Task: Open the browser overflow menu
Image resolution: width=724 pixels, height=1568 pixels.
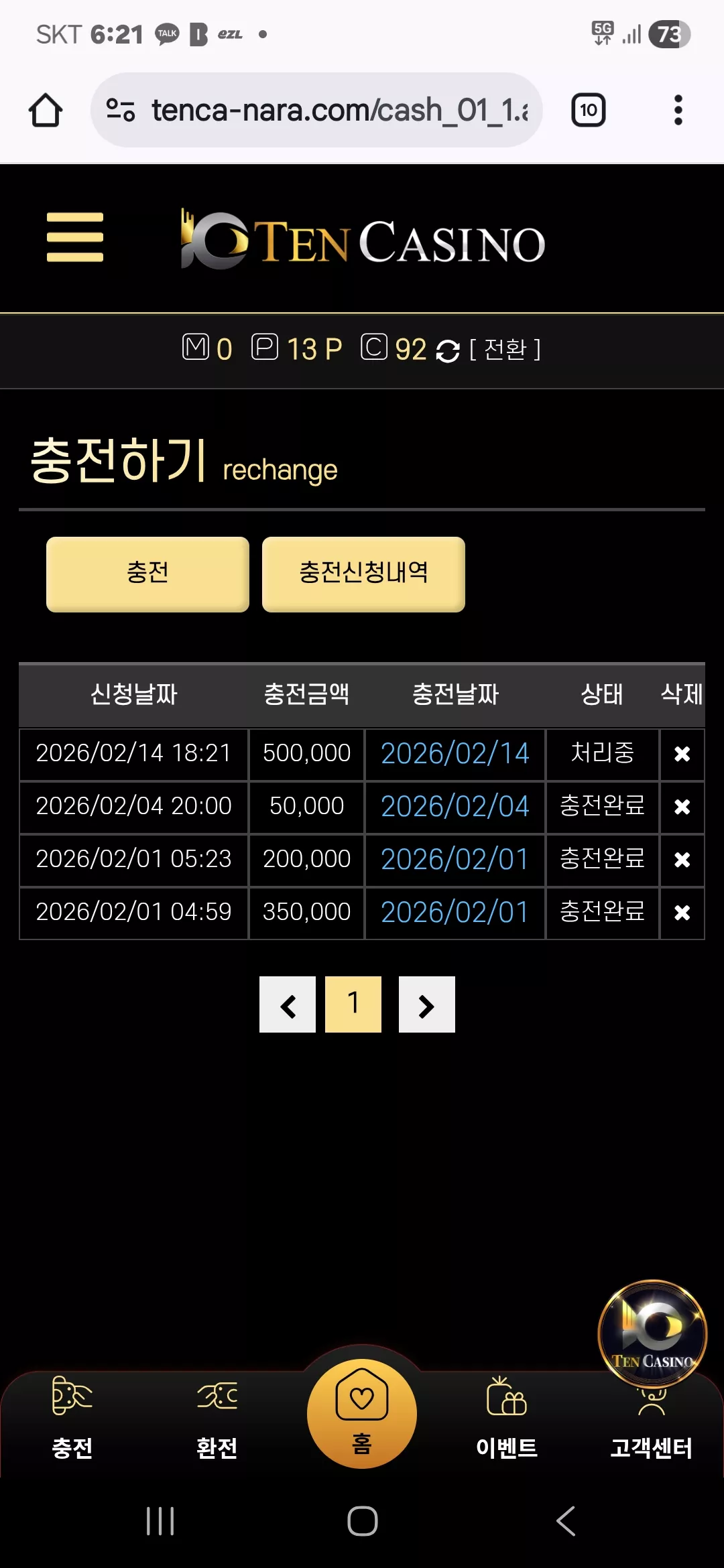Action: [678, 110]
